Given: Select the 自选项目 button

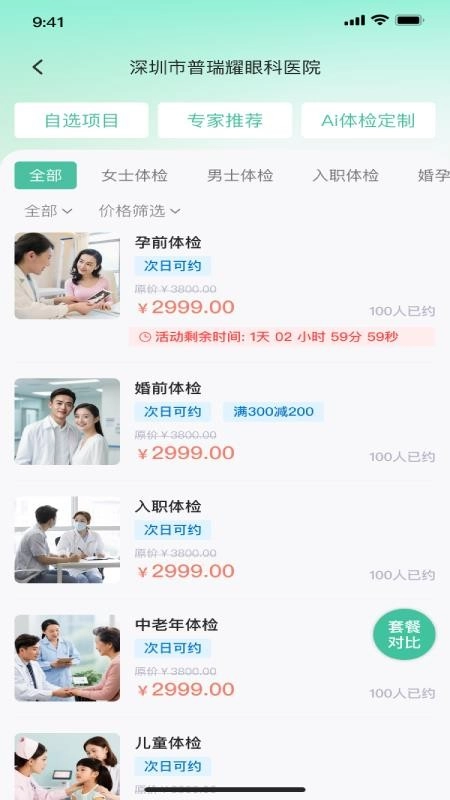Looking at the screenshot, I should pos(82,120).
